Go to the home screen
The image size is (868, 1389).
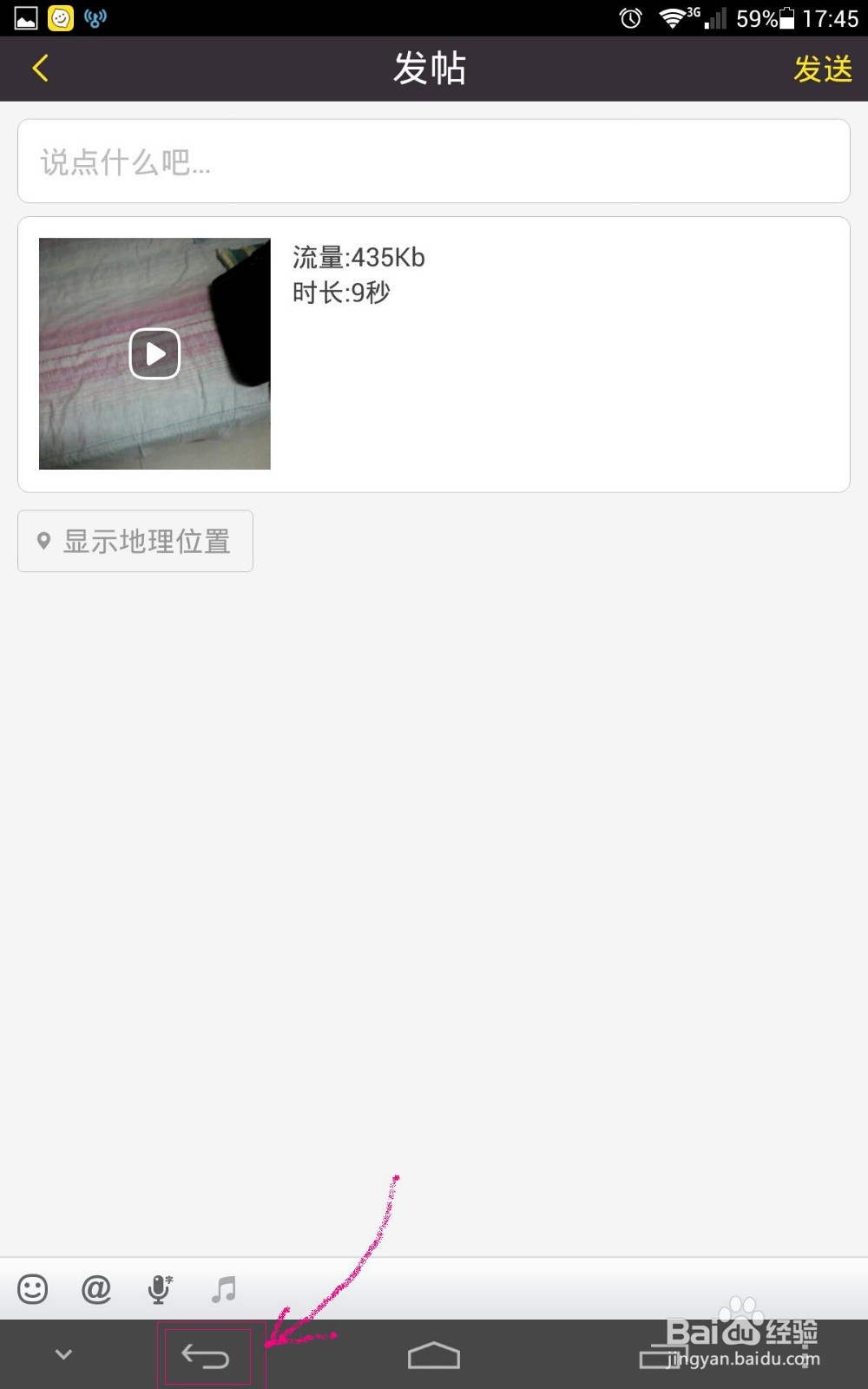pos(433,1355)
